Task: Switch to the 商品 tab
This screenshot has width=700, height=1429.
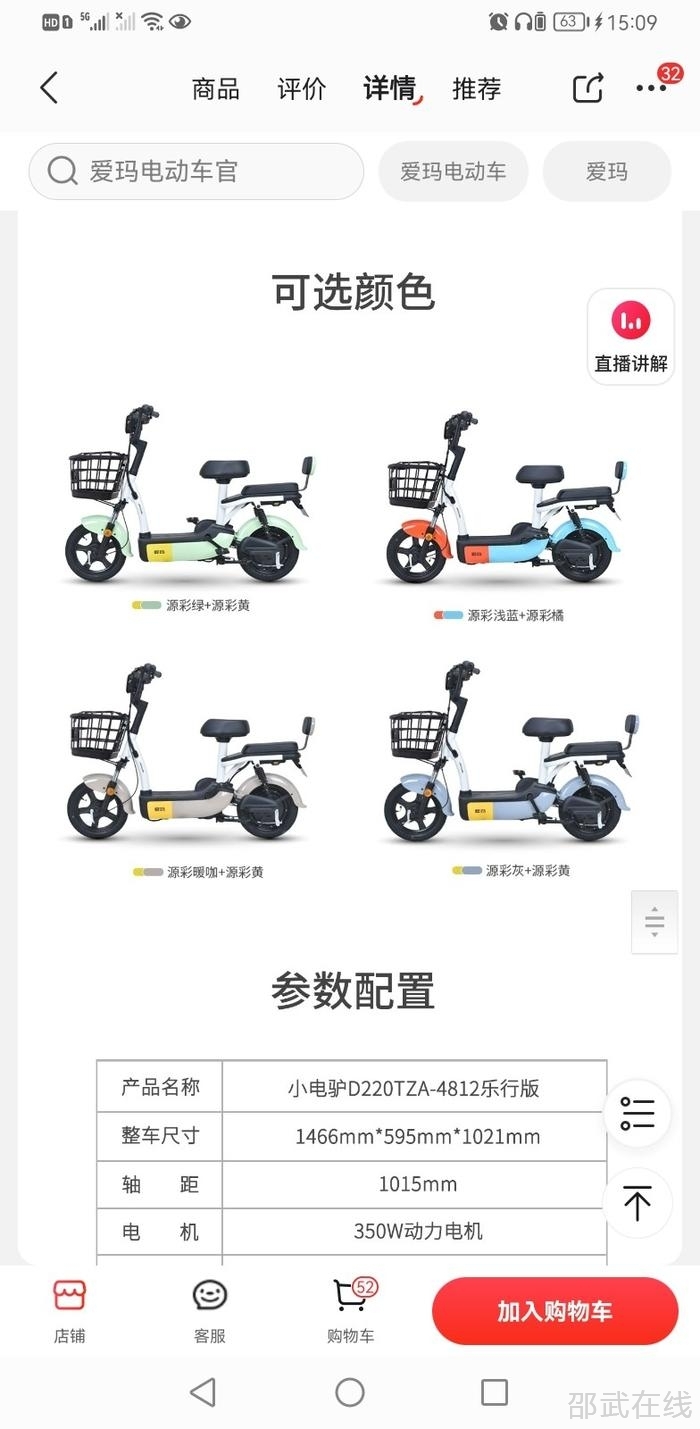Action: tap(215, 89)
